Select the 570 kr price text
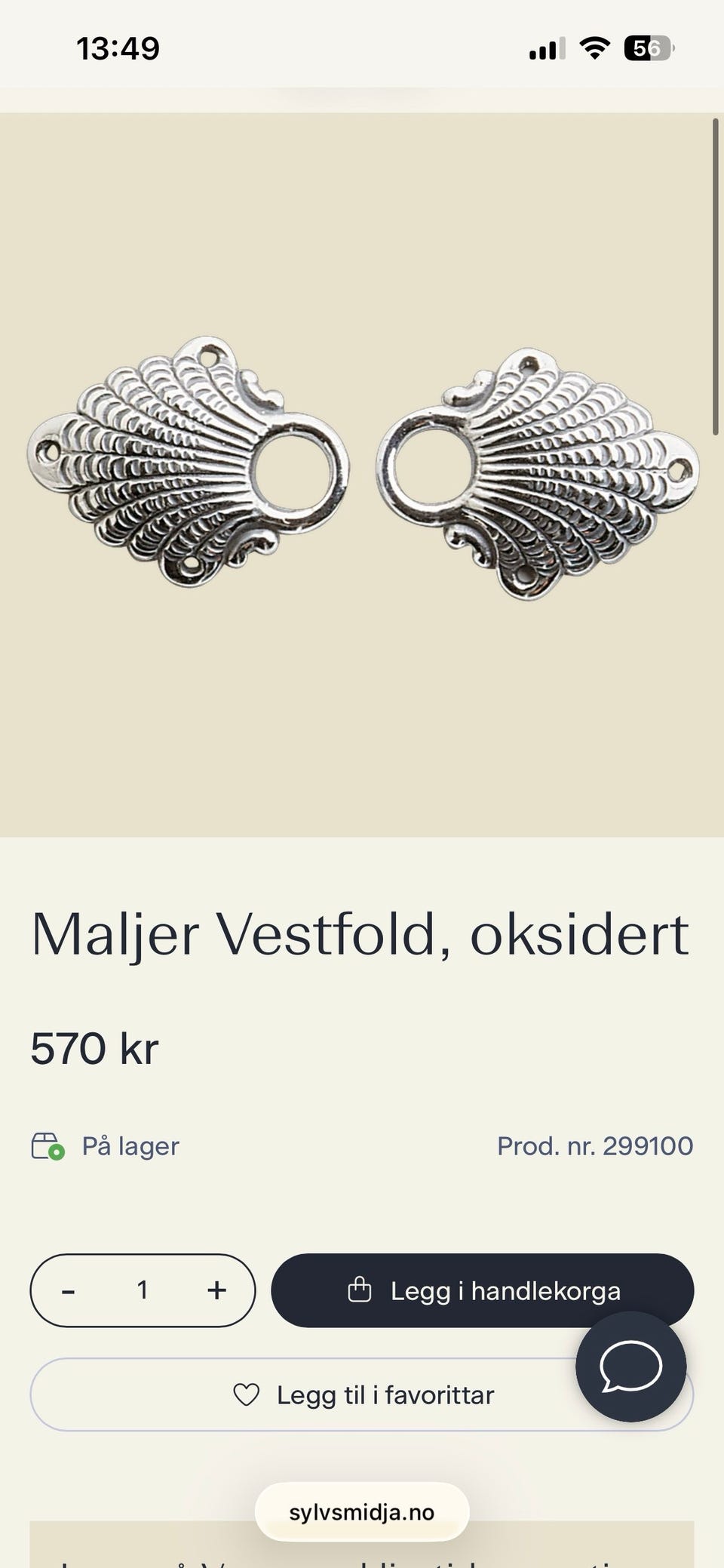The image size is (724, 1568). (x=94, y=1047)
